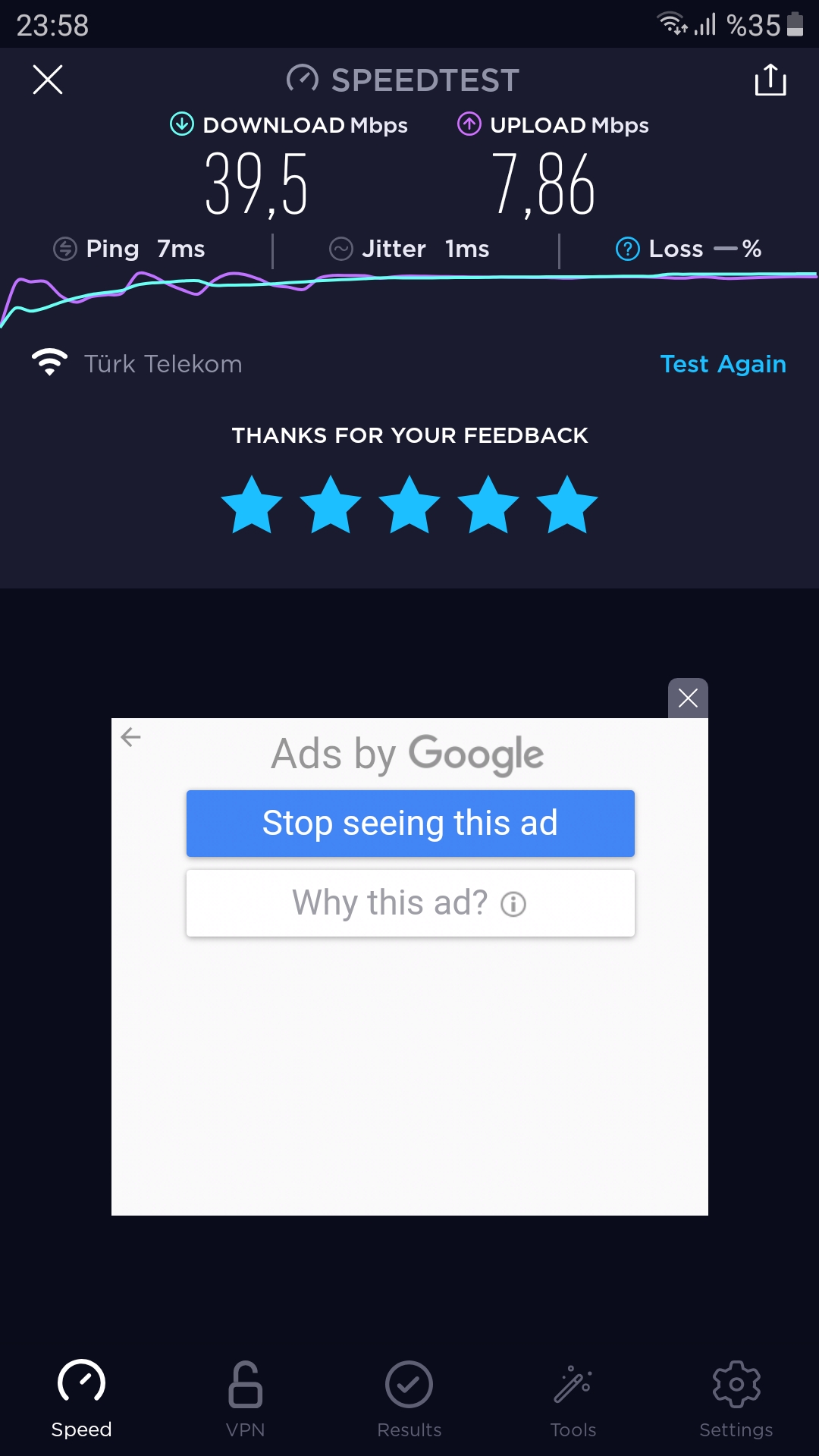Screen dimensions: 819x1456
Task: Choose Stop seeing this ad
Action: point(410,824)
